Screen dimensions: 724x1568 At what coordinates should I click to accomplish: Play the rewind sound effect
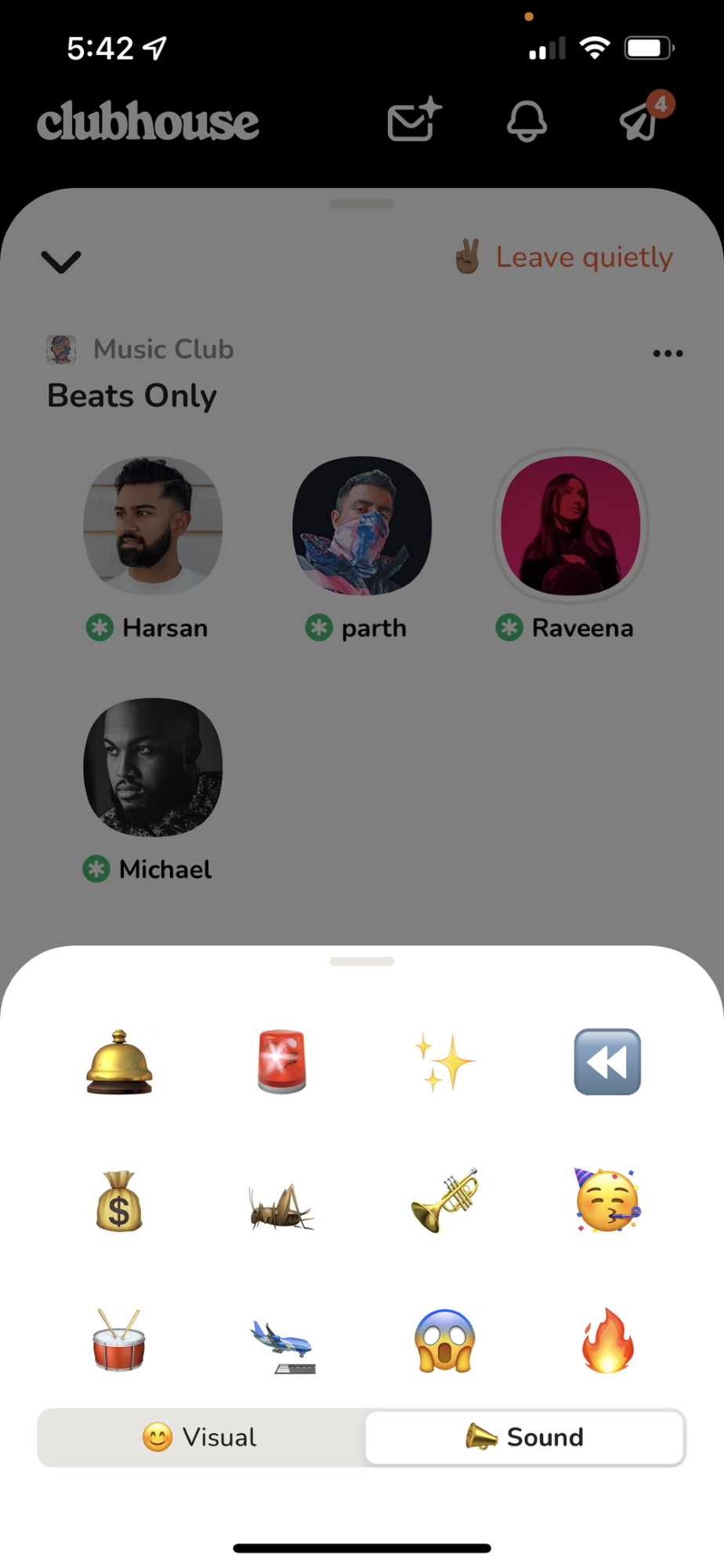tap(607, 1062)
